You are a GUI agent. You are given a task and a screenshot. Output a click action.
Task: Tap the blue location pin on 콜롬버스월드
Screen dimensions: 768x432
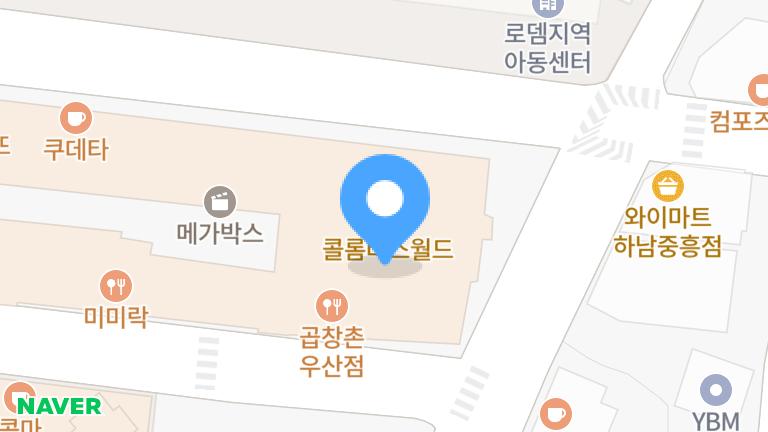[385, 200]
